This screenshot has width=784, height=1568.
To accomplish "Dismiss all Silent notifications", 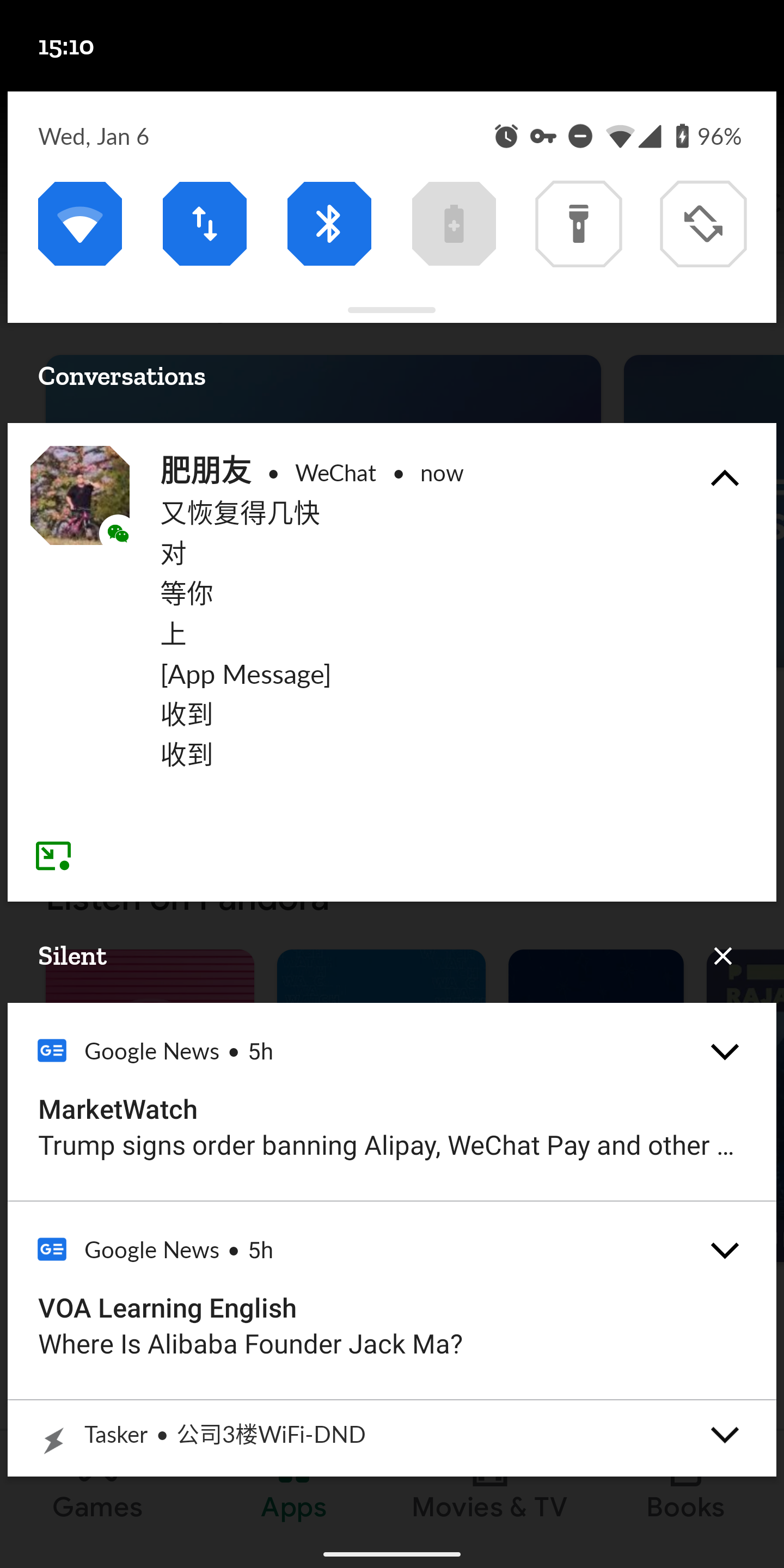I will pos(722,955).
